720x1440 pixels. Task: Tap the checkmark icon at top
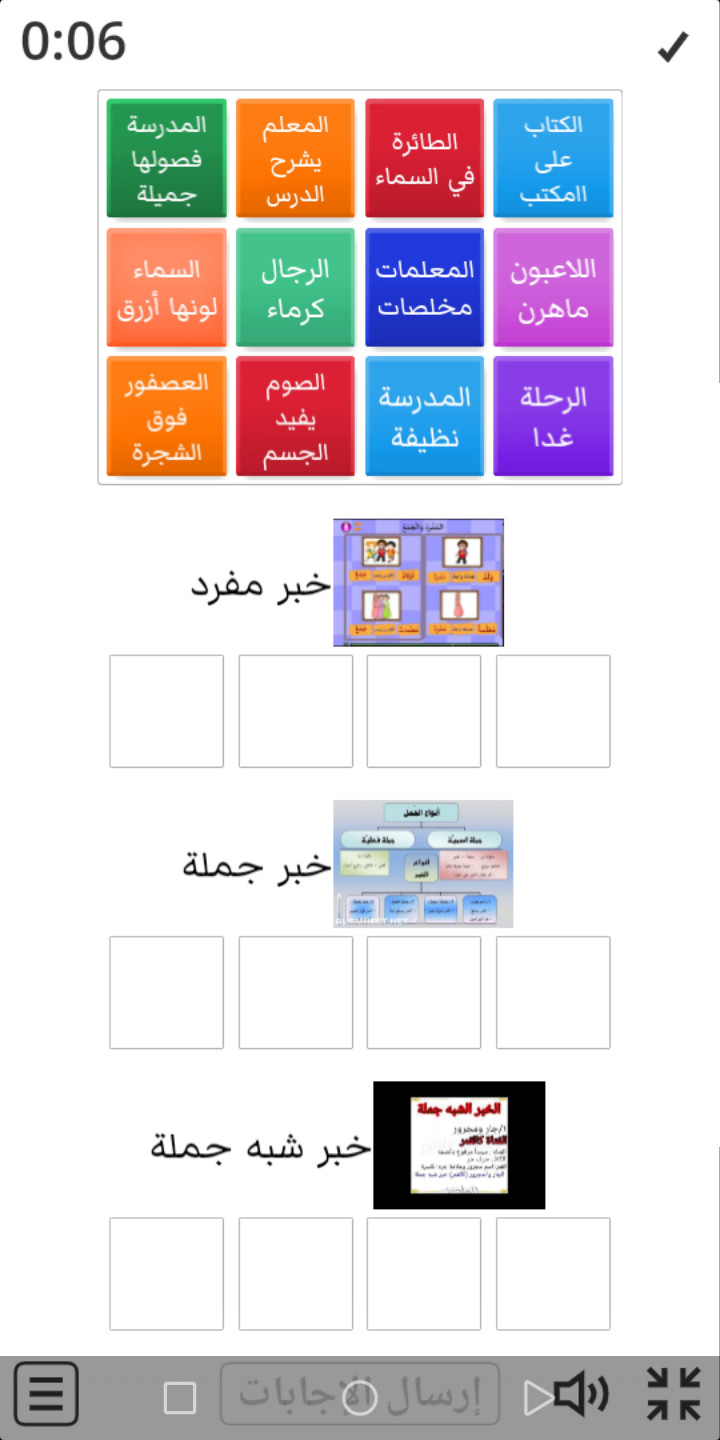(673, 47)
